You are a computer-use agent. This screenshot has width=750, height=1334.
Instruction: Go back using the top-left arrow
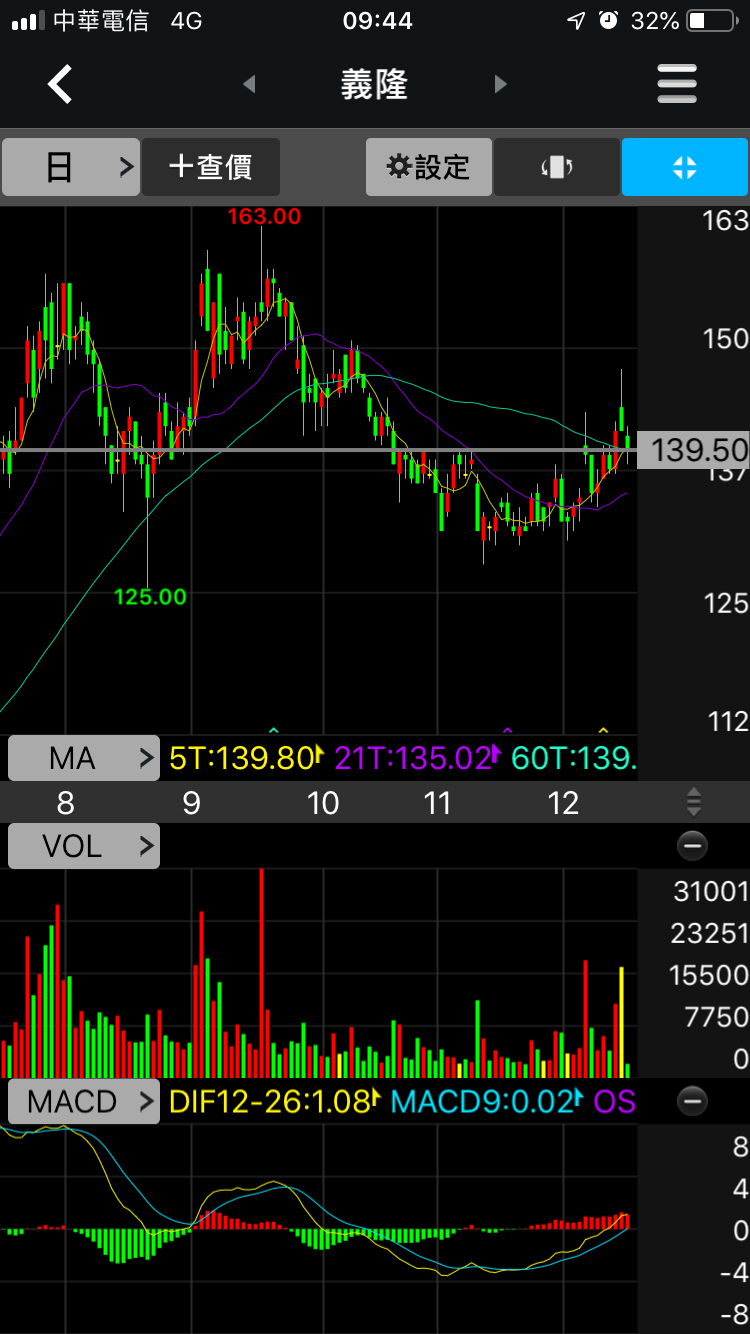pyautogui.click(x=60, y=84)
